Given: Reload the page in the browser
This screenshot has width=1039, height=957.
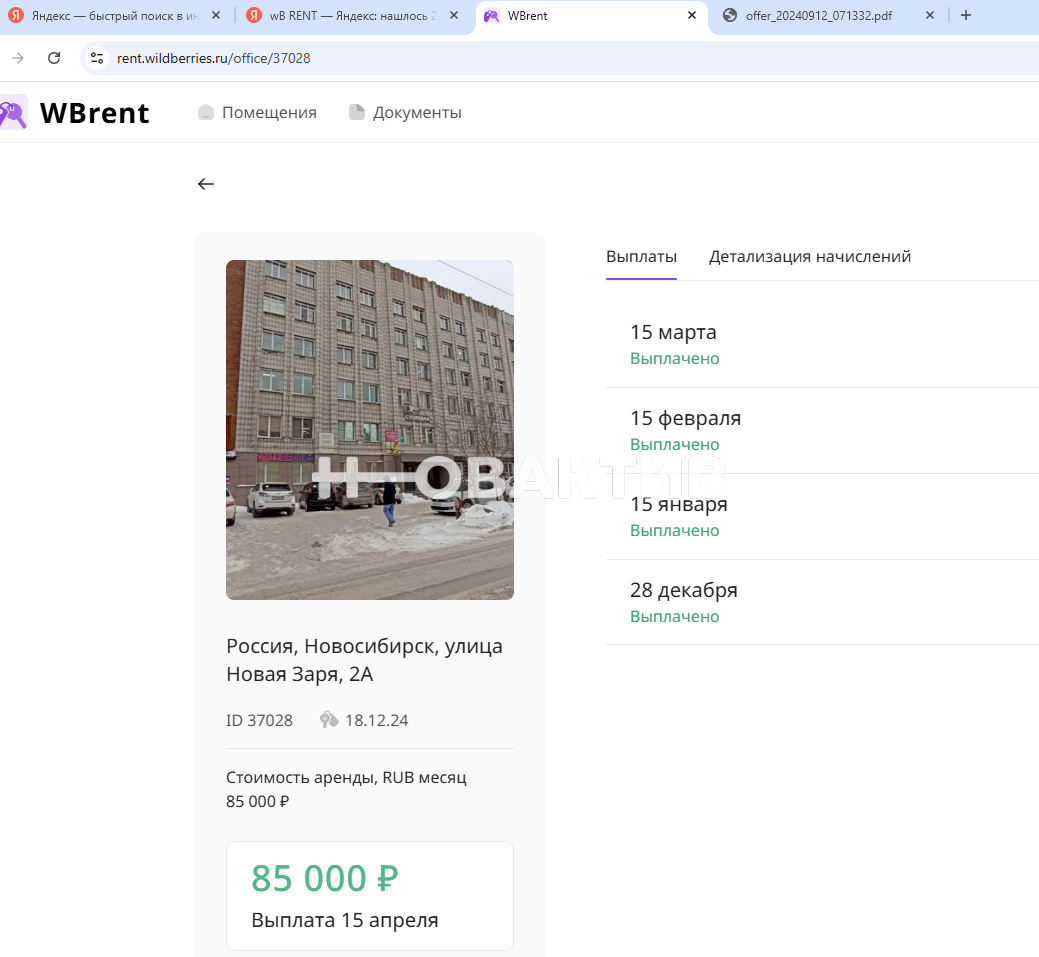Looking at the screenshot, I should (x=54, y=58).
